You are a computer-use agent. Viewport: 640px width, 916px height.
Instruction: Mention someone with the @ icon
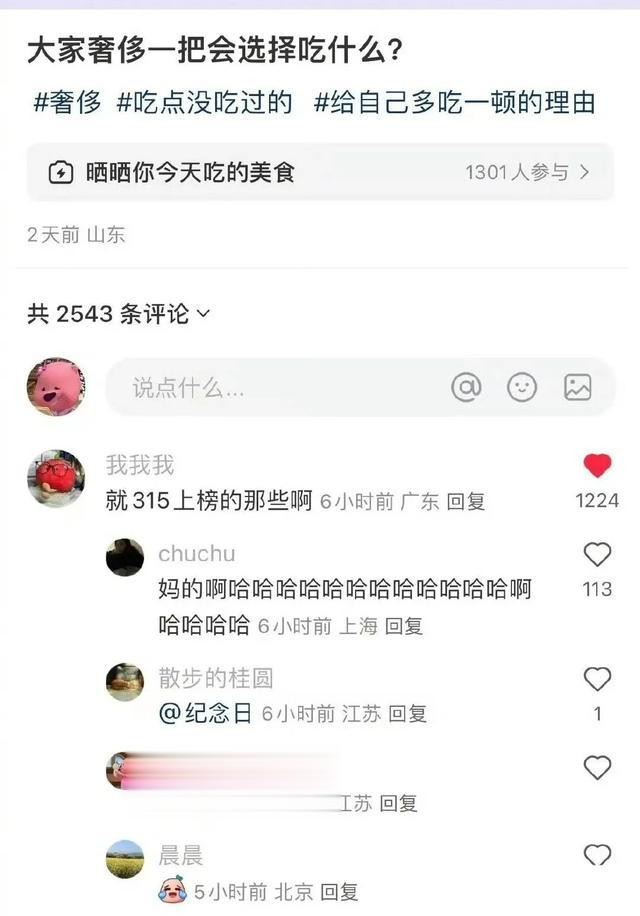(466, 387)
